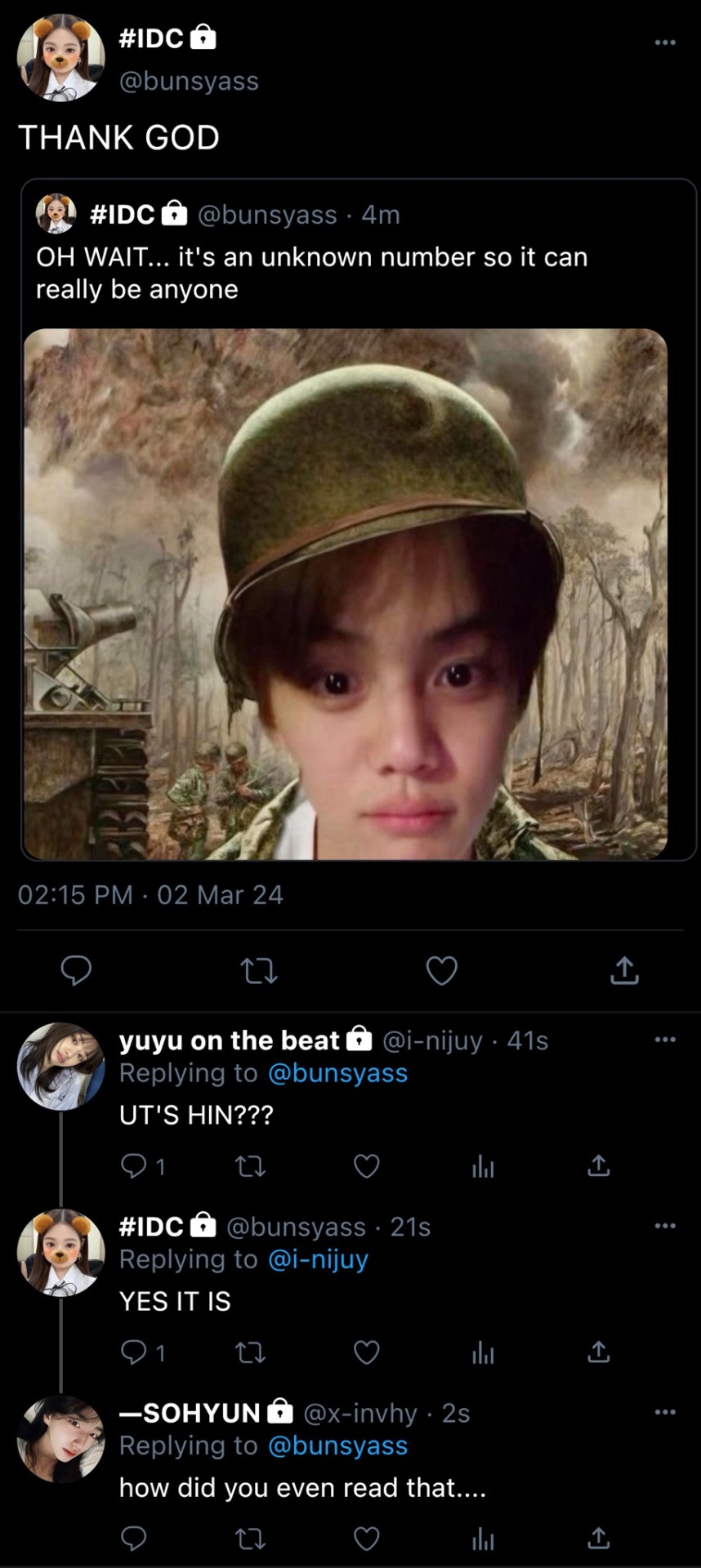This screenshot has width=701, height=1568.
Task: Open overflow menu on SOHYUN's reply
Action: click(x=665, y=1412)
